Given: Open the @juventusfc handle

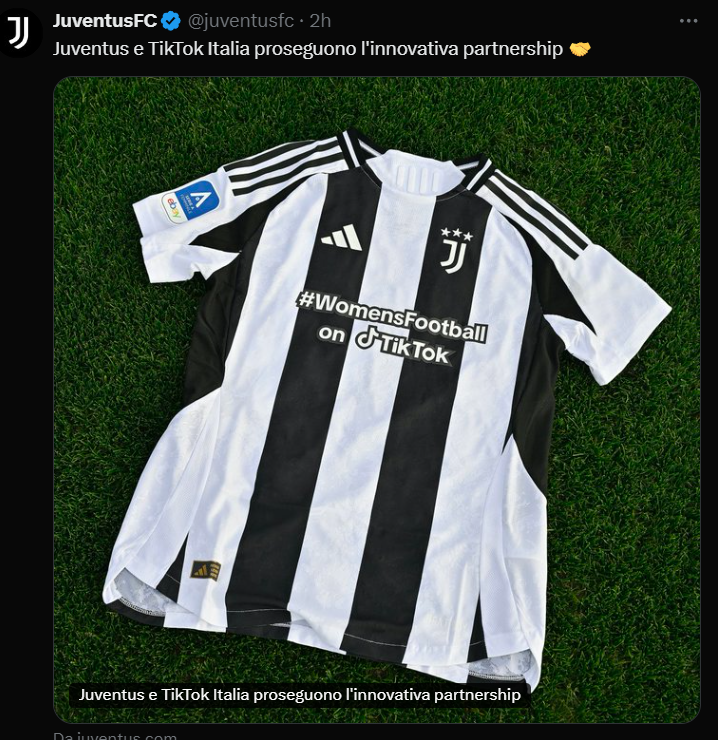Looking at the screenshot, I should (240, 20).
